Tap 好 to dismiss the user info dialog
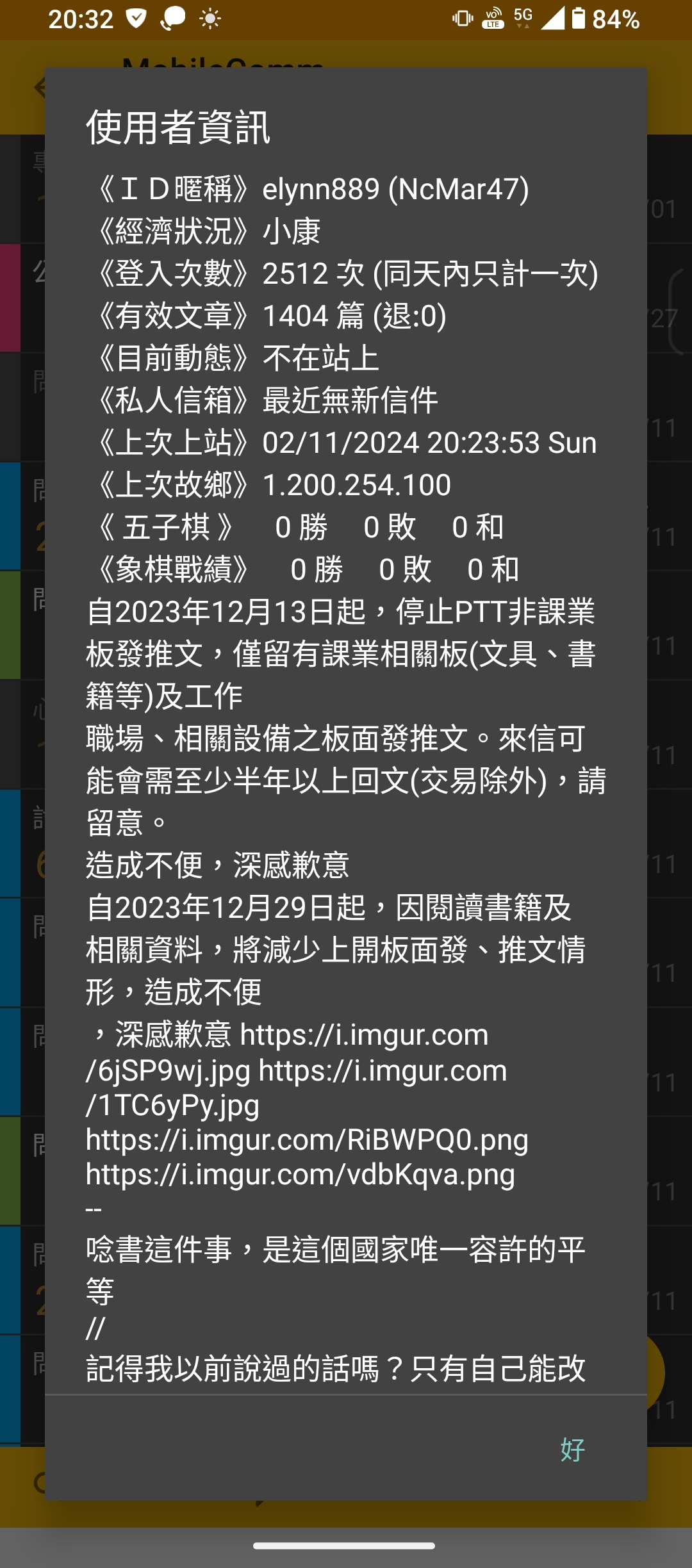Screen dimensions: 692x1568 click(572, 1450)
